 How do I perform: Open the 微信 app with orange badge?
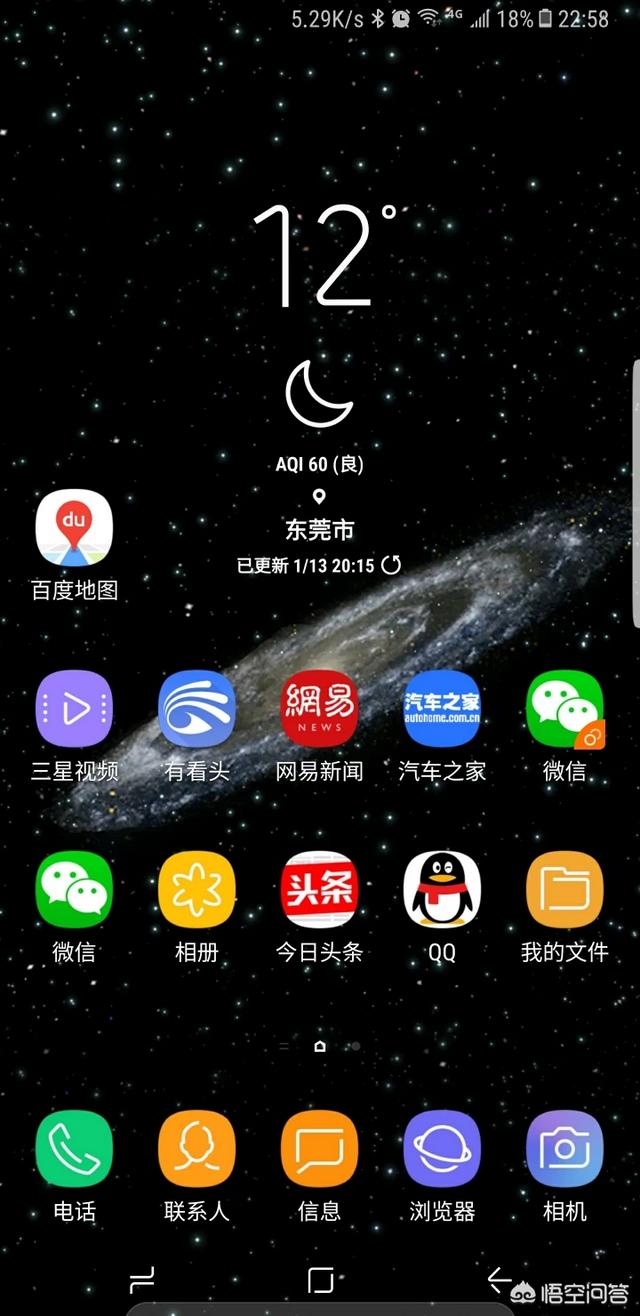click(565, 709)
